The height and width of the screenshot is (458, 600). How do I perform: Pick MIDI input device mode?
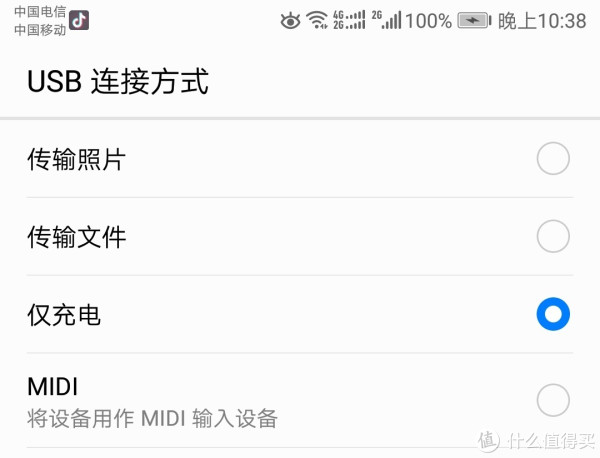click(553, 400)
